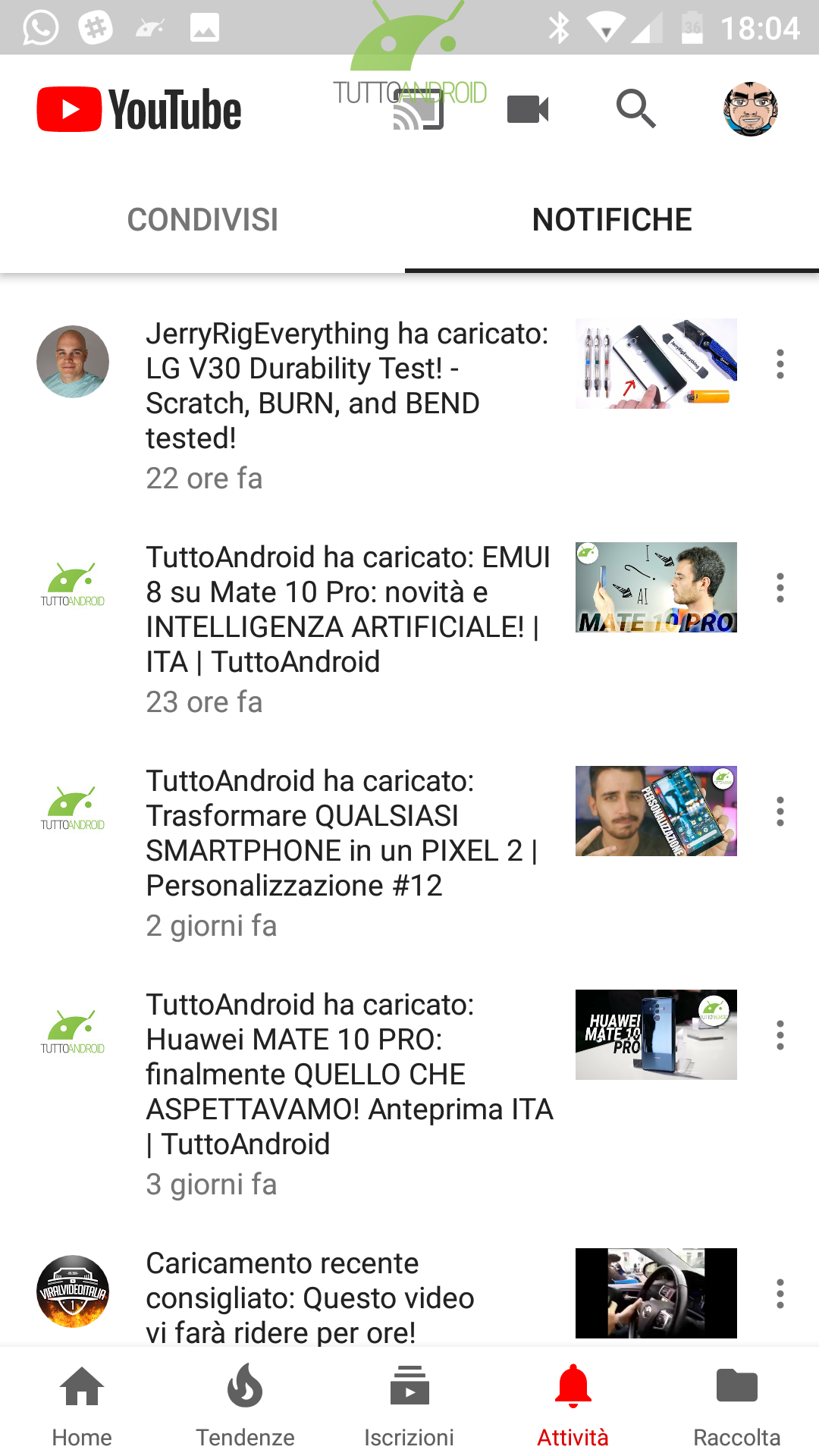The width and height of the screenshot is (819, 1456).
Task: Open the Huawei MATE 10 PRO Anteprima notification
Action: pyautogui.click(x=387, y=1094)
